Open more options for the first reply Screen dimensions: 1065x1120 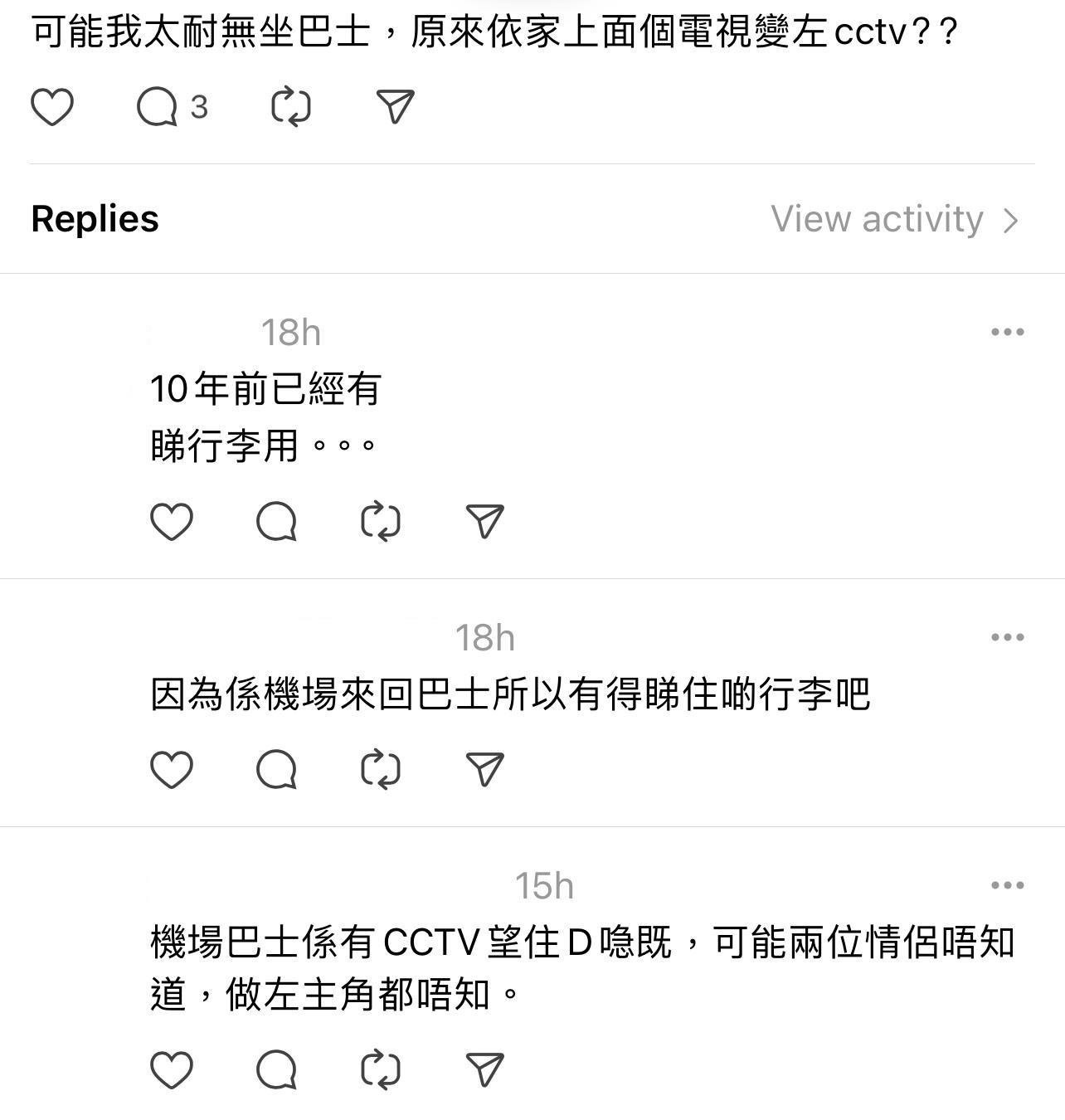(1006, 332)
